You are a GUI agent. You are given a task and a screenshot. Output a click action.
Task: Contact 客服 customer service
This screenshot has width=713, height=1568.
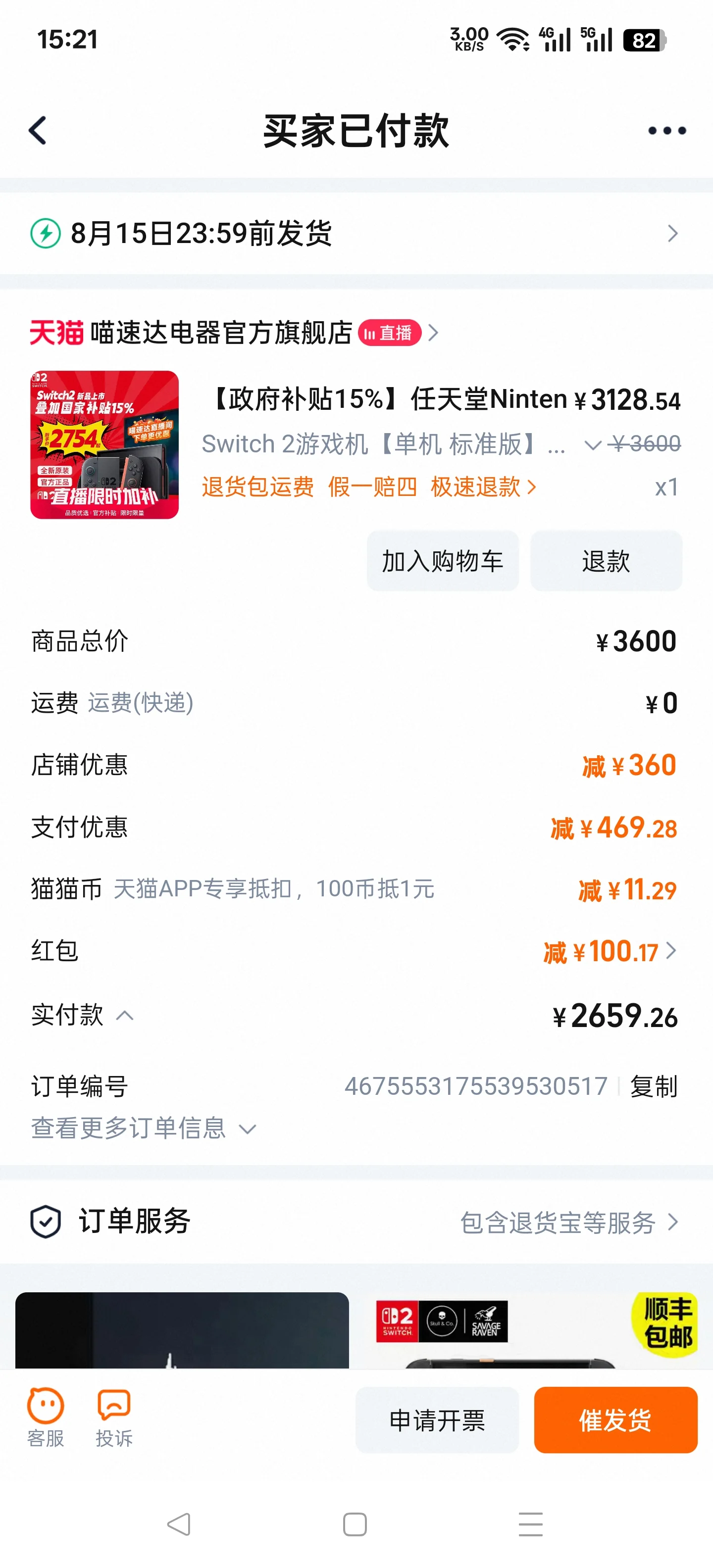point(46,1418)
